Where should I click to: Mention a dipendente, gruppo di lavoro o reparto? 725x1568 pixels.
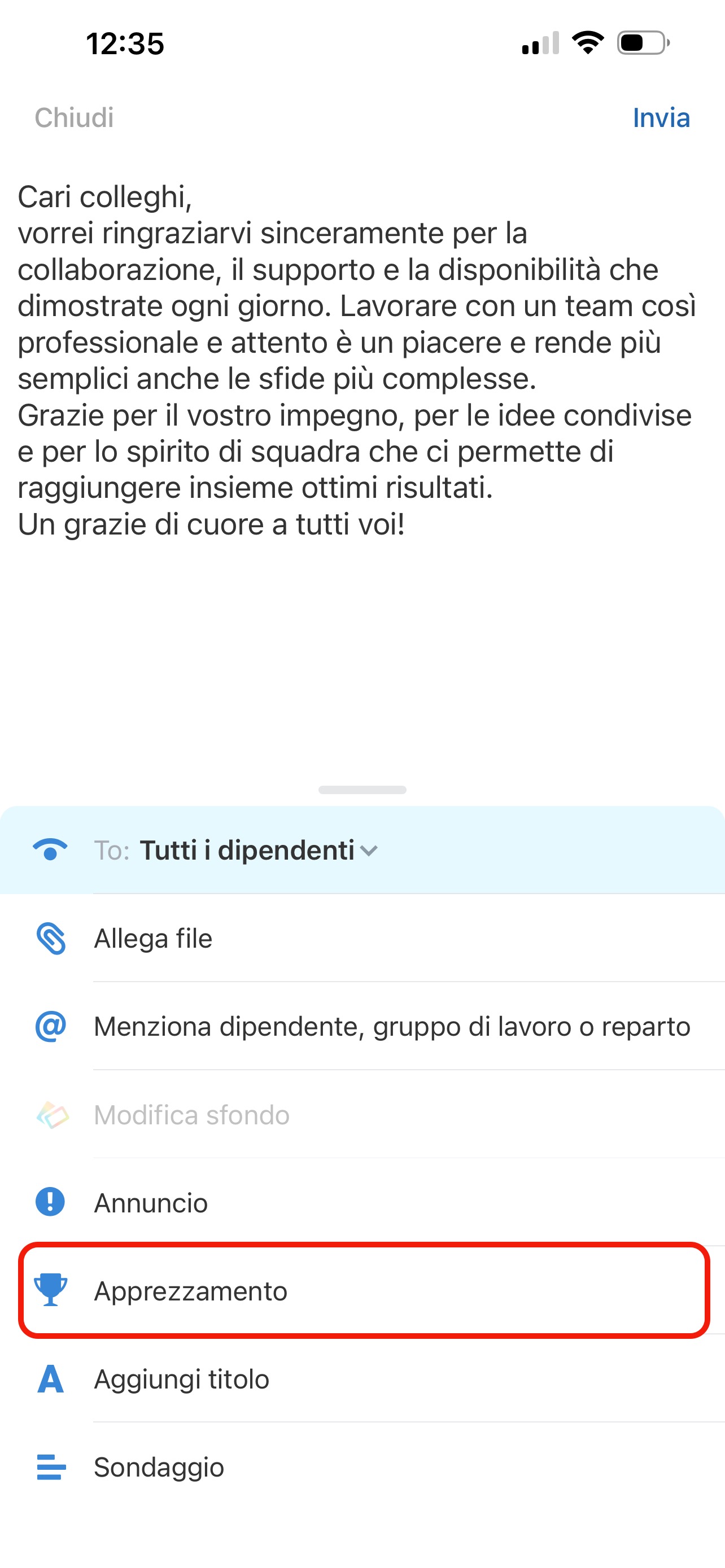391,1026
